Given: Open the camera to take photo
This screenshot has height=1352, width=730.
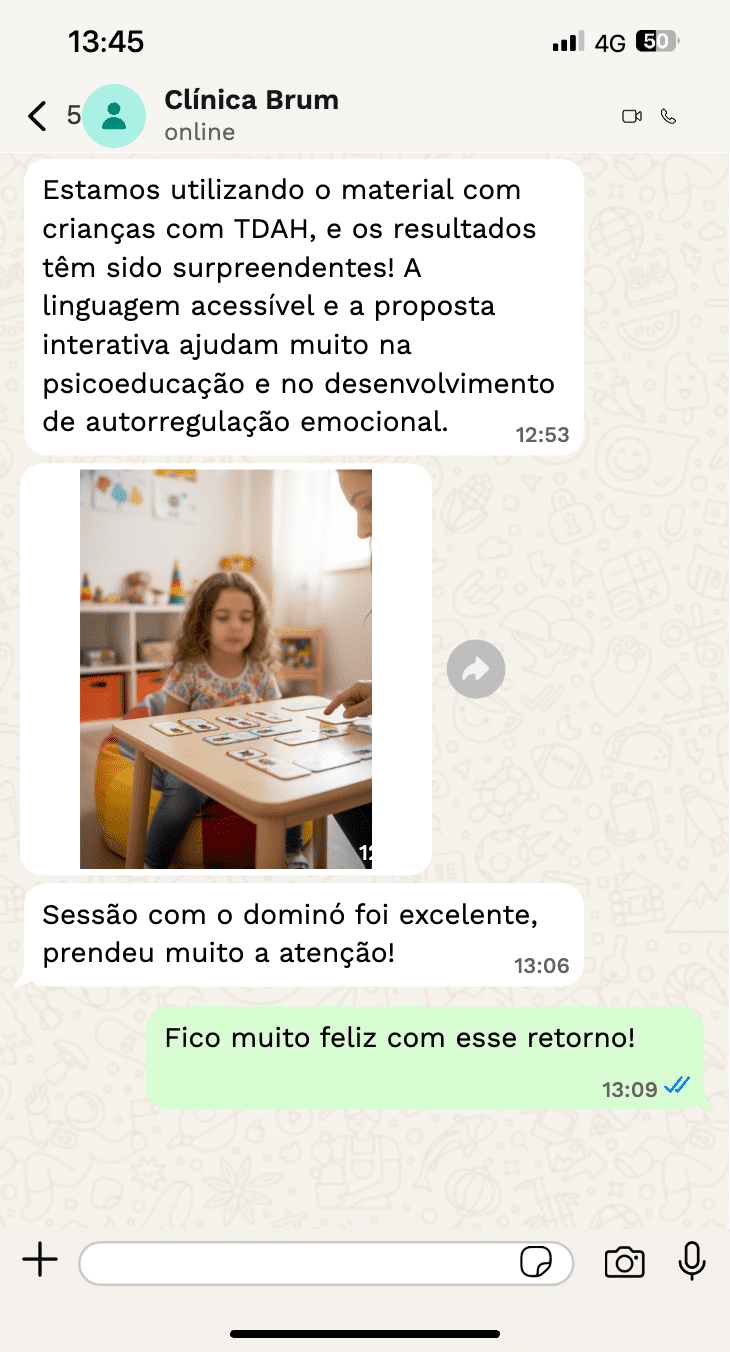Looking at the screenshot, I should click(624, 1262).
